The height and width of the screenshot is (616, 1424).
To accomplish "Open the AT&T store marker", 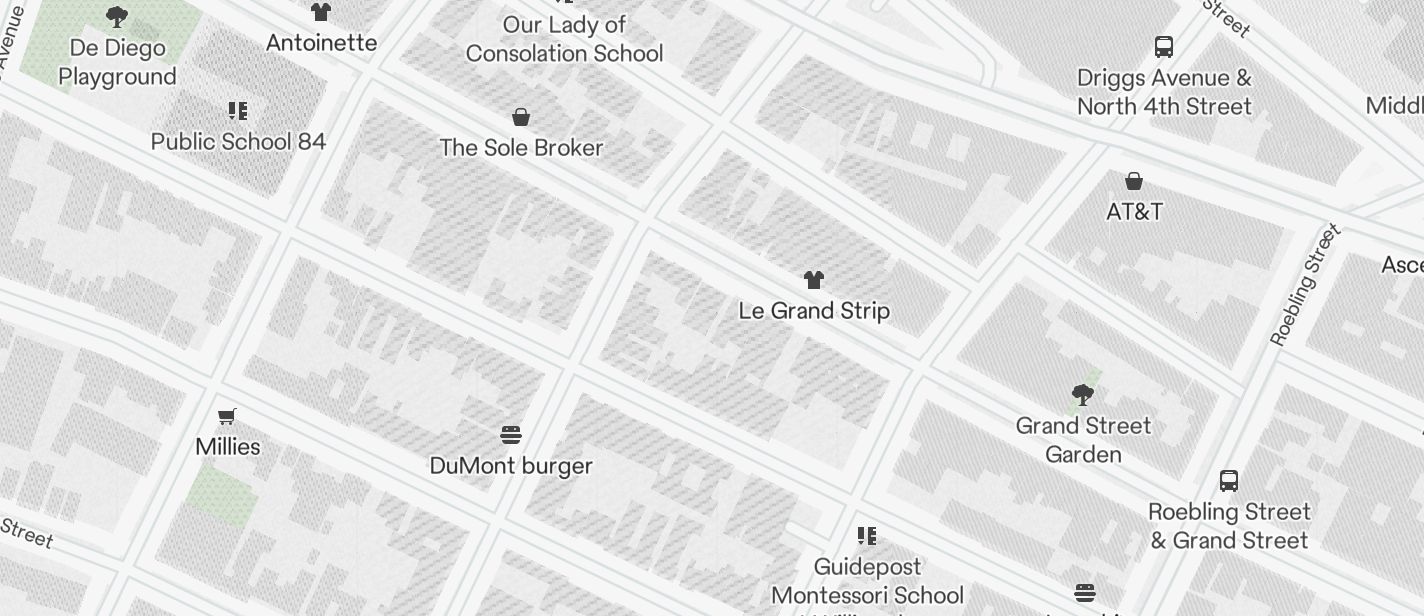I will (1134, 181).
